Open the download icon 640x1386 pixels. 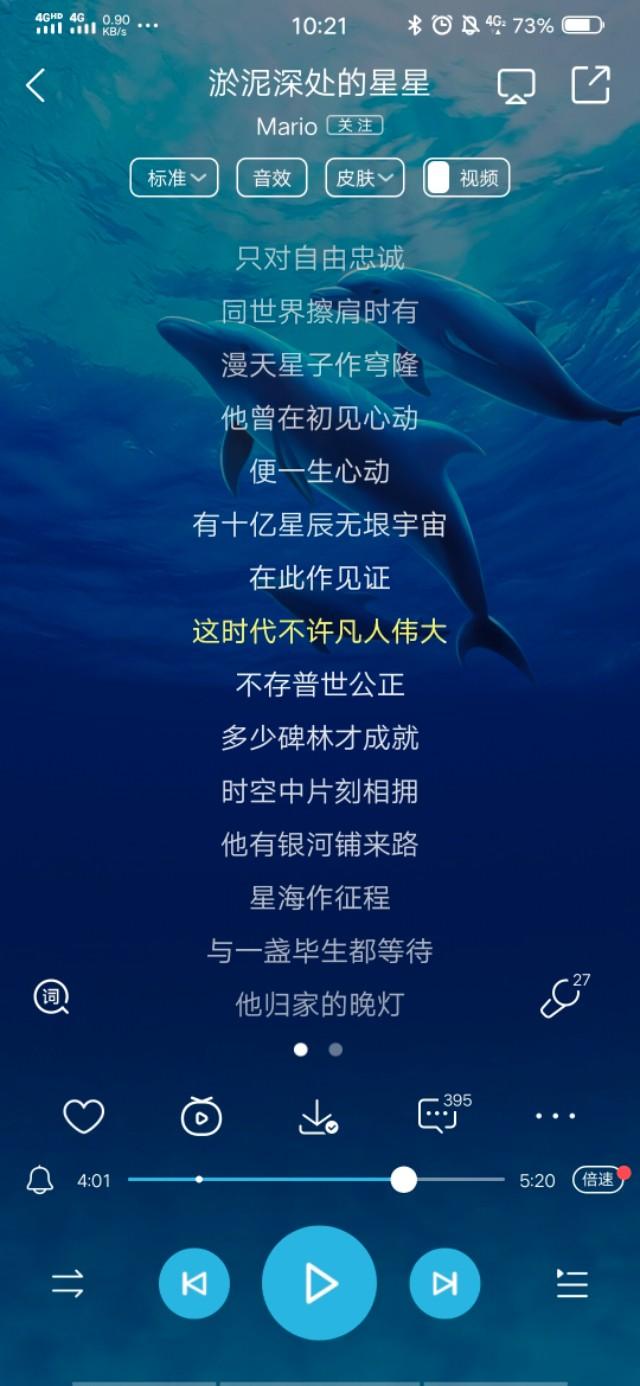pyautogui.click(x=318, y=1117)
